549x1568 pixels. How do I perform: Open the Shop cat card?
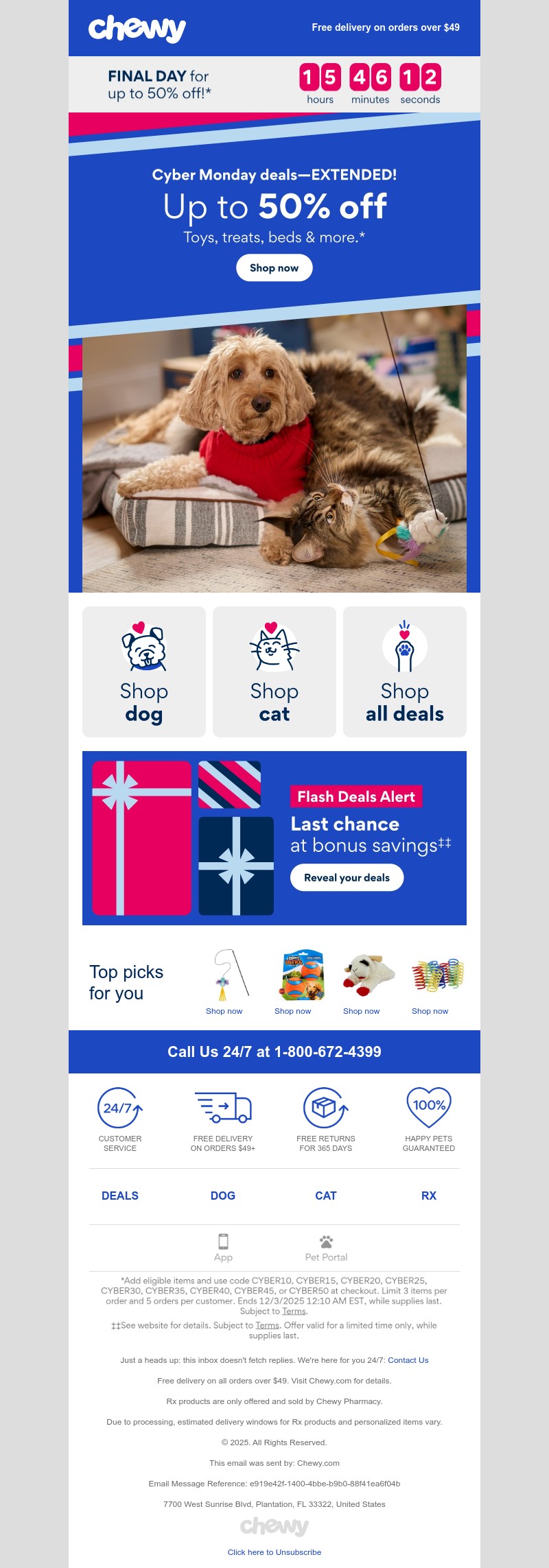point(274,672)
